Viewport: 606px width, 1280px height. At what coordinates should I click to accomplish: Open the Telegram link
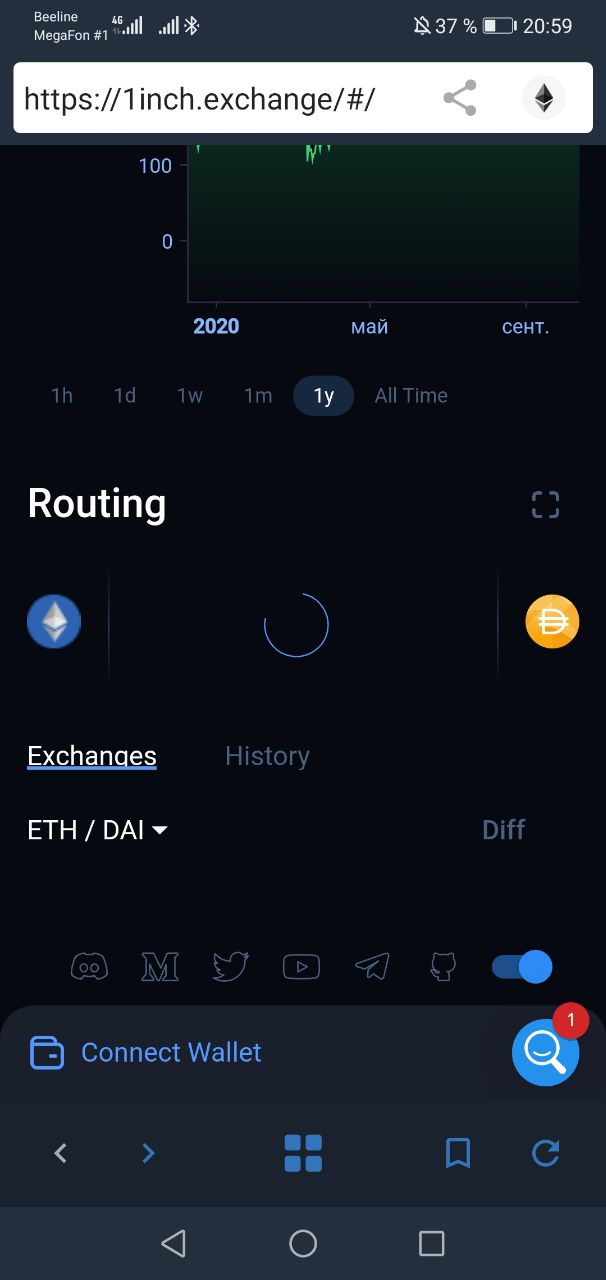pos(372,967)
